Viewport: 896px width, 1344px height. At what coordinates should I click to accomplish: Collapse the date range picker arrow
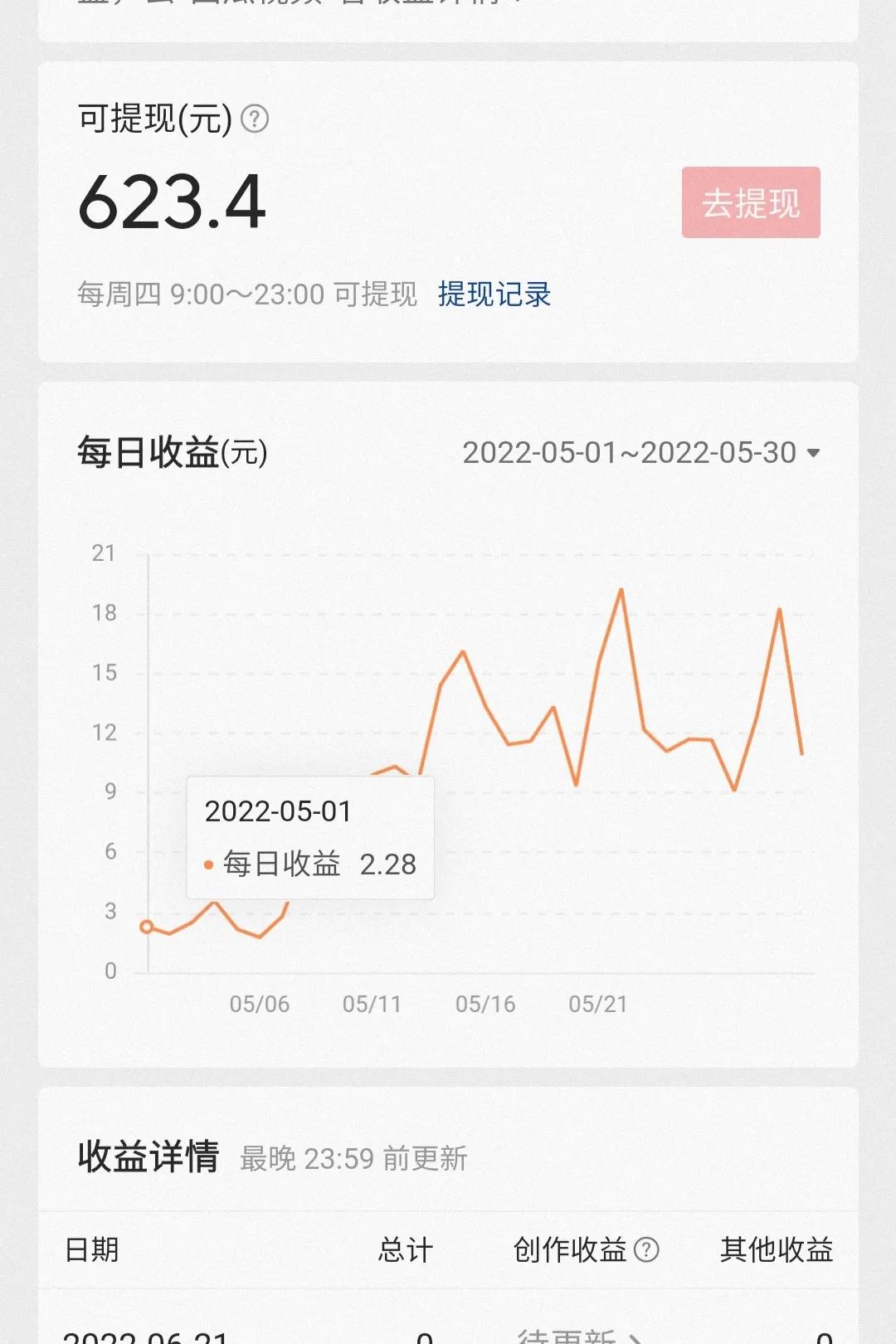click(x=815, y=453)
